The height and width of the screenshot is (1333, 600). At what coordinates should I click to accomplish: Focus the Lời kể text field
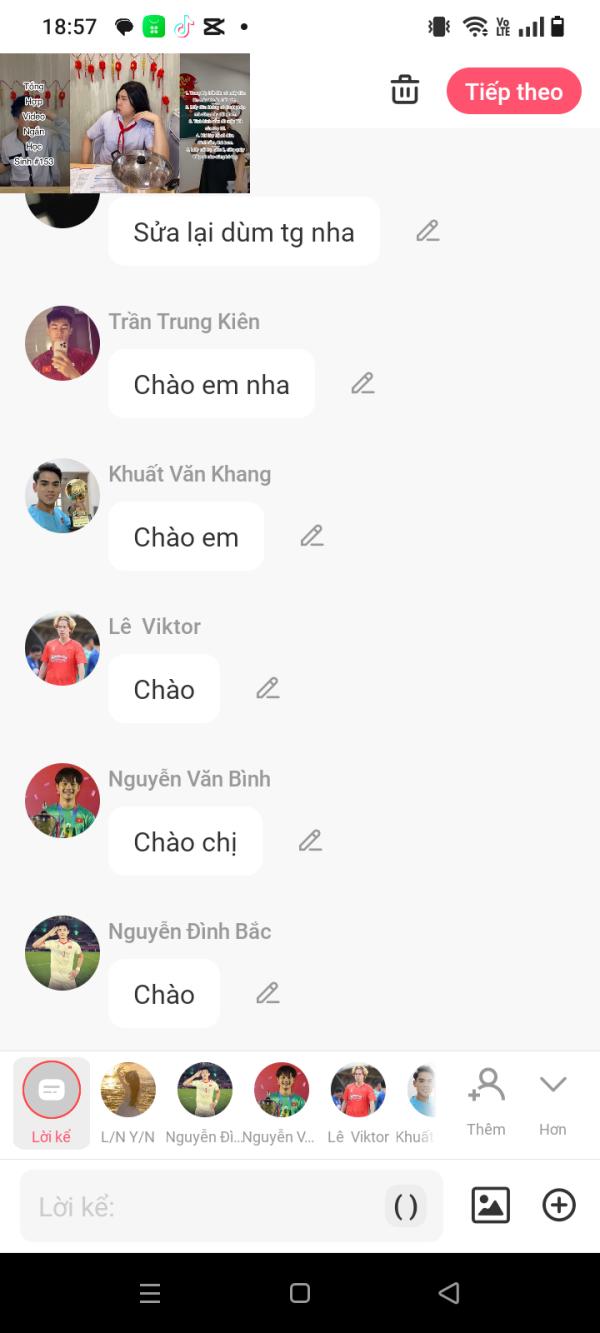click(200, 1206)
